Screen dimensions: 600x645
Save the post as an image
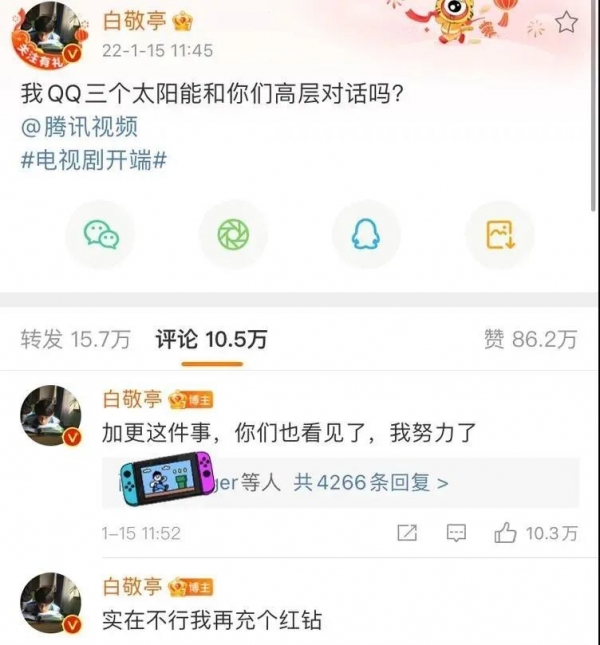[499, 235]
